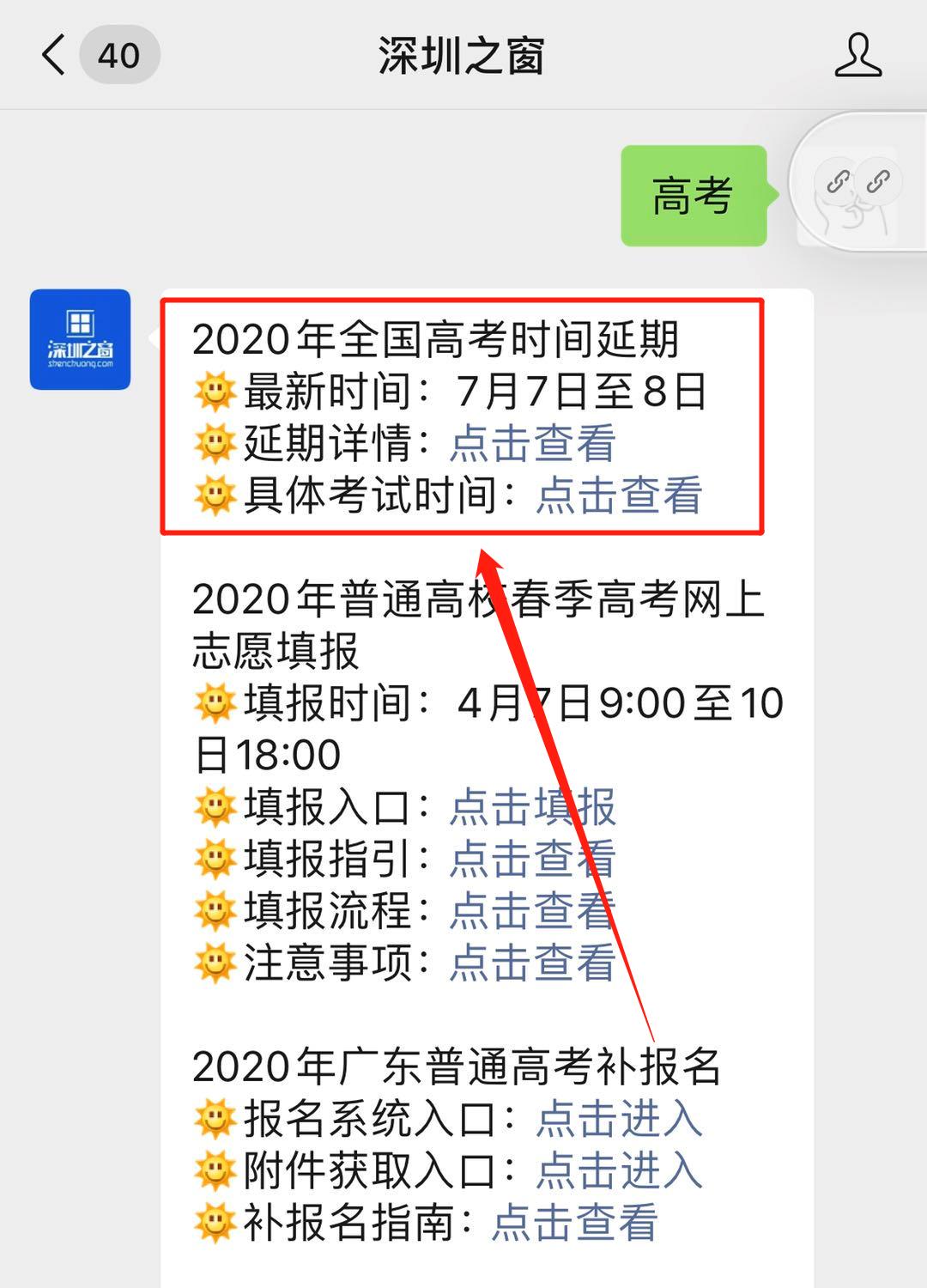Viewport: 927px width, 1288px height.
Task: Open the account profile icon
Action: click(x=857, y=56)
